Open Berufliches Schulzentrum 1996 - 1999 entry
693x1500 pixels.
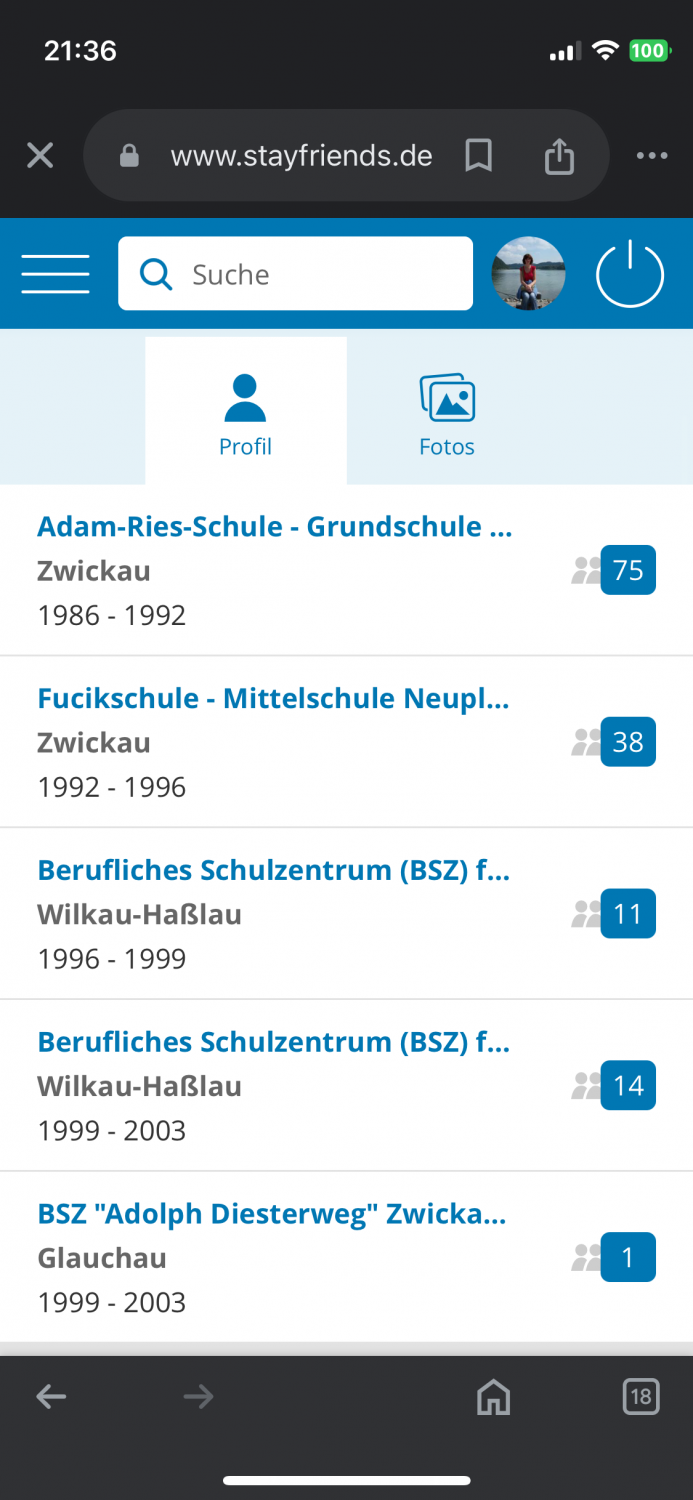point(346,914)
